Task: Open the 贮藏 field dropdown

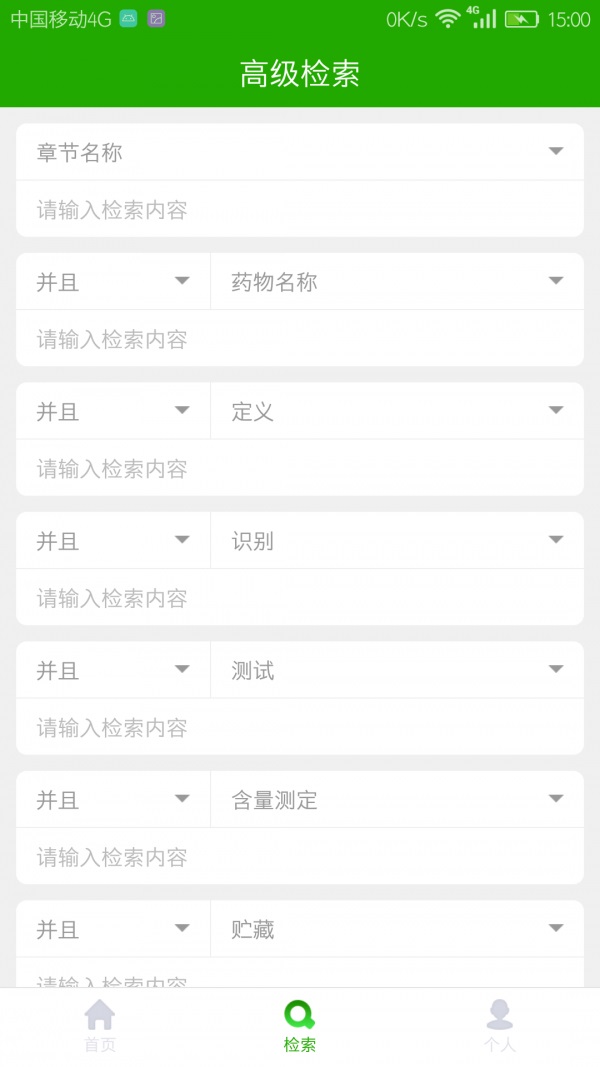Action: [x=397, y=928]
